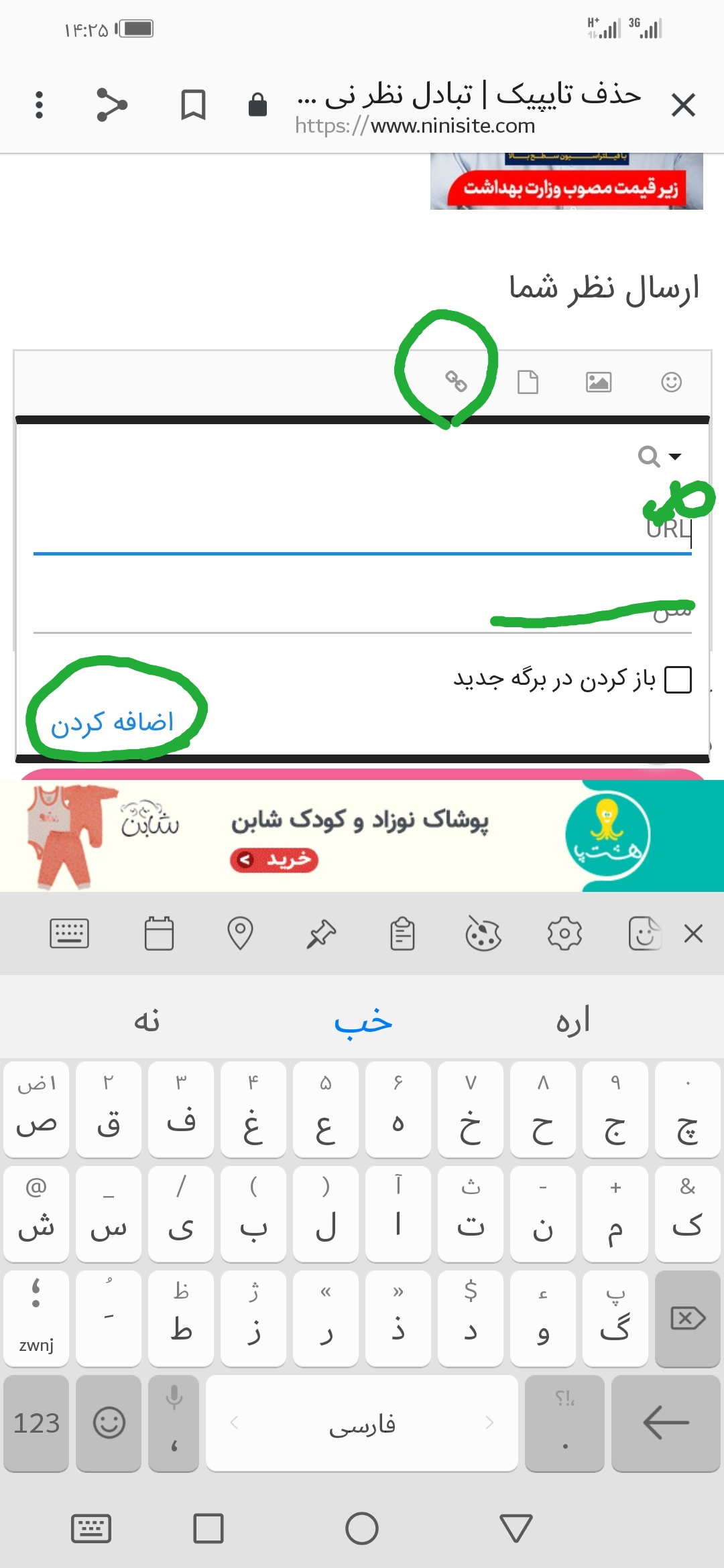The image size is (724, 1568).
Task: Tap the insert image icon in editor toolbar
Action: click(599, 382)
